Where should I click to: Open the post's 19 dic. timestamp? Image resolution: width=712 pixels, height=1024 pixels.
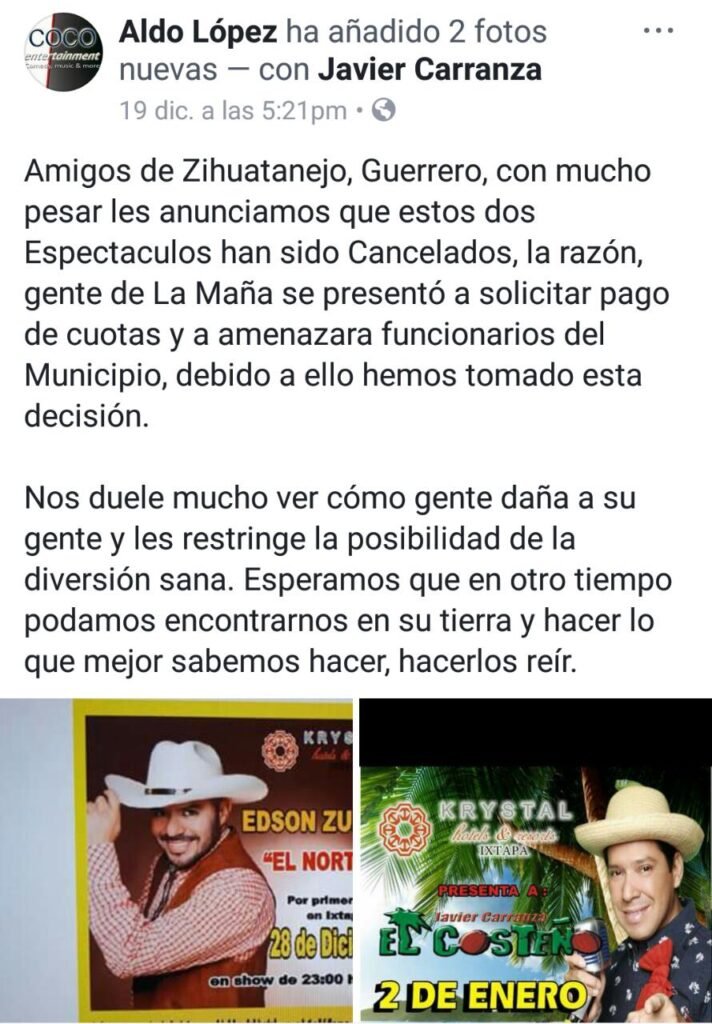tap(232, 111)
